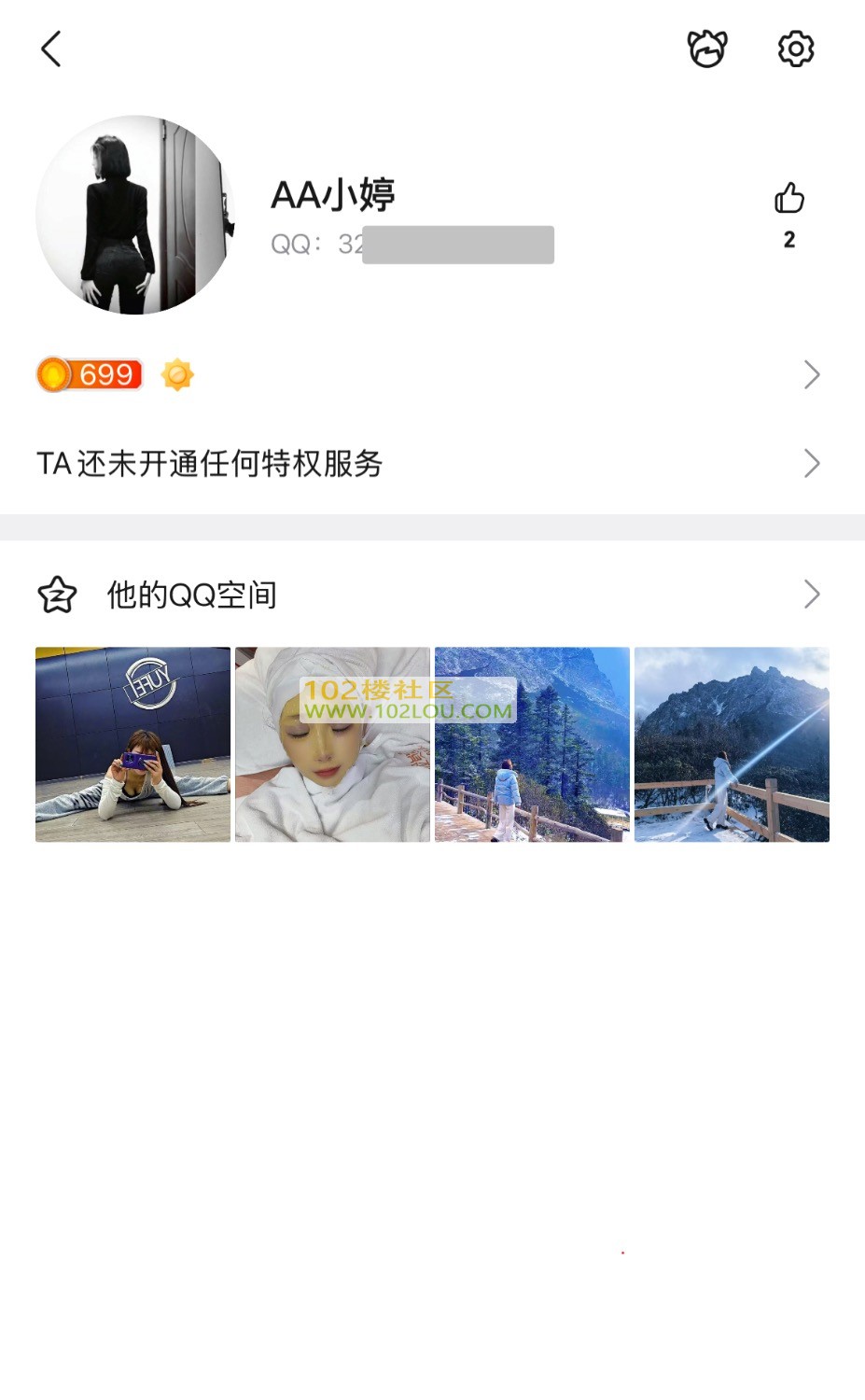Open the forest boardwalk snow photo
This screenshot has width=865, height=1400.
[532, 745]
